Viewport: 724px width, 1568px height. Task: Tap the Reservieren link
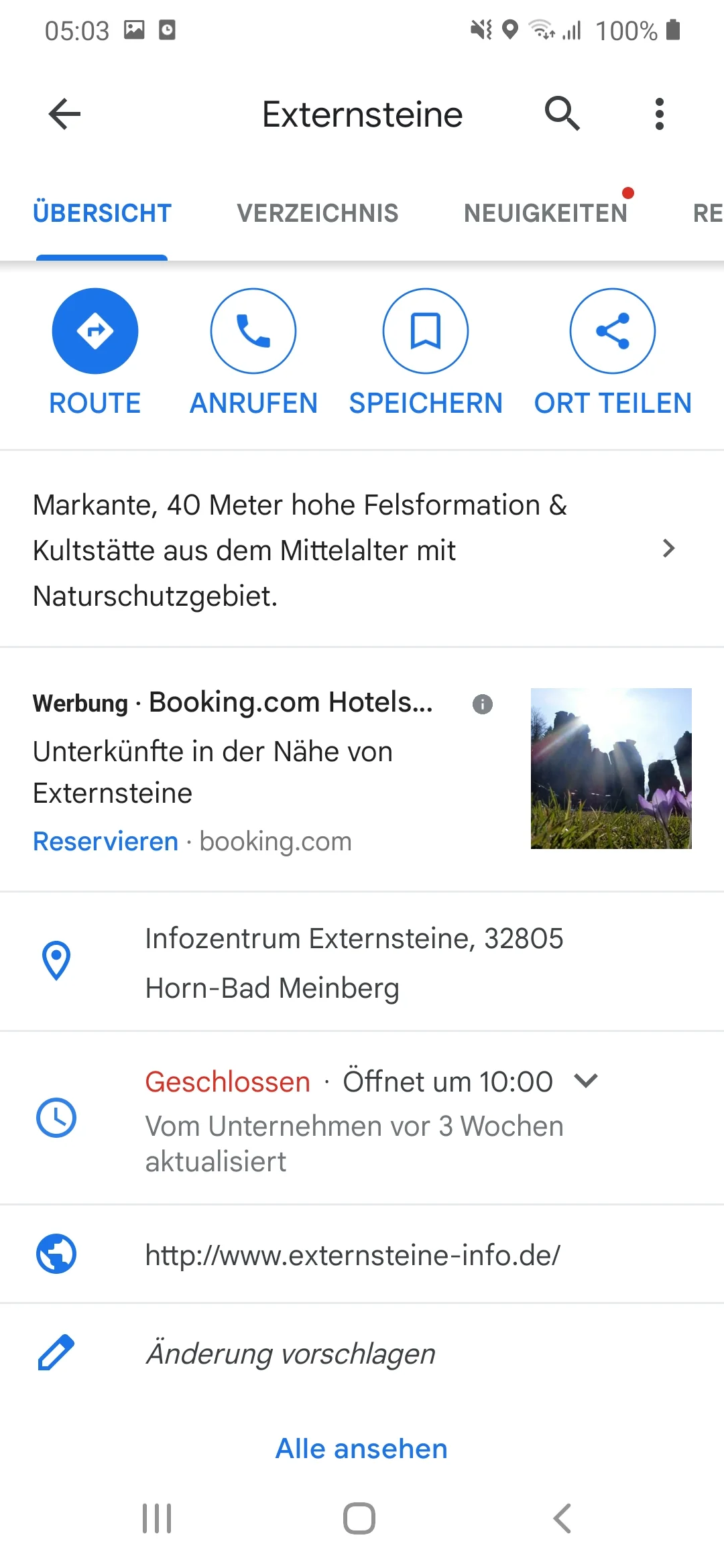click(x=105, y=841)
